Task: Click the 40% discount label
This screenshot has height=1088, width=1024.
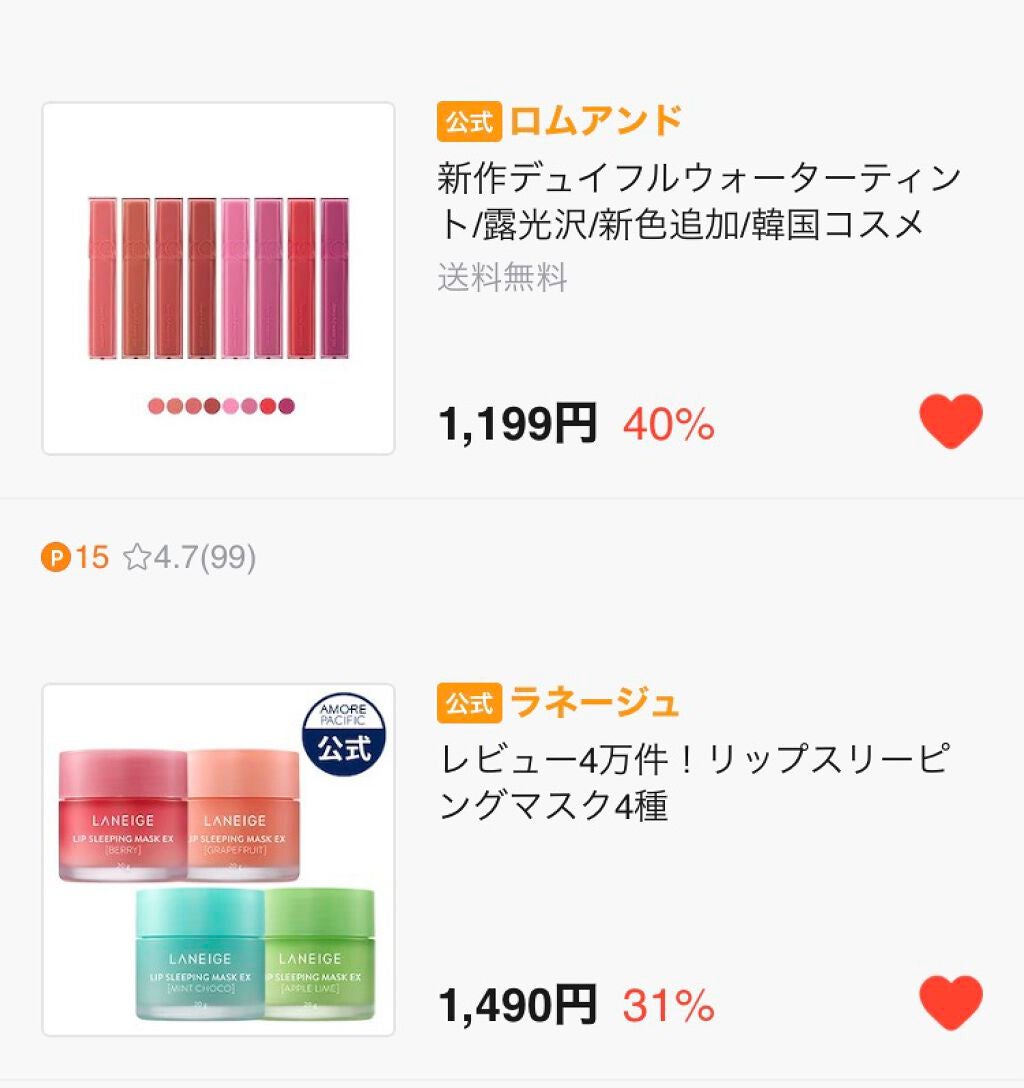Action: pos(668,424)
